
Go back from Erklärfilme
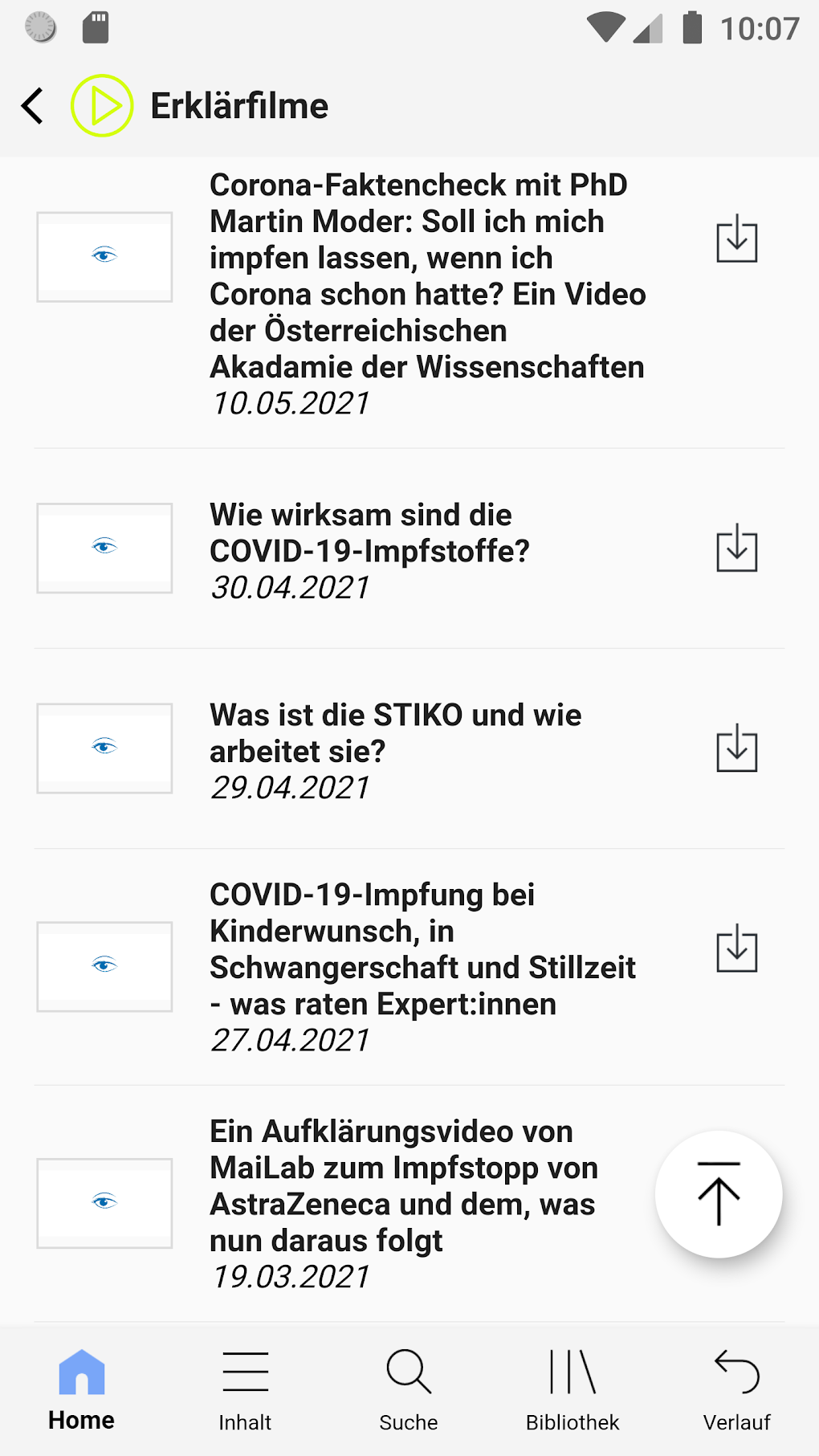pyautogui.click(x=33, y=106)
